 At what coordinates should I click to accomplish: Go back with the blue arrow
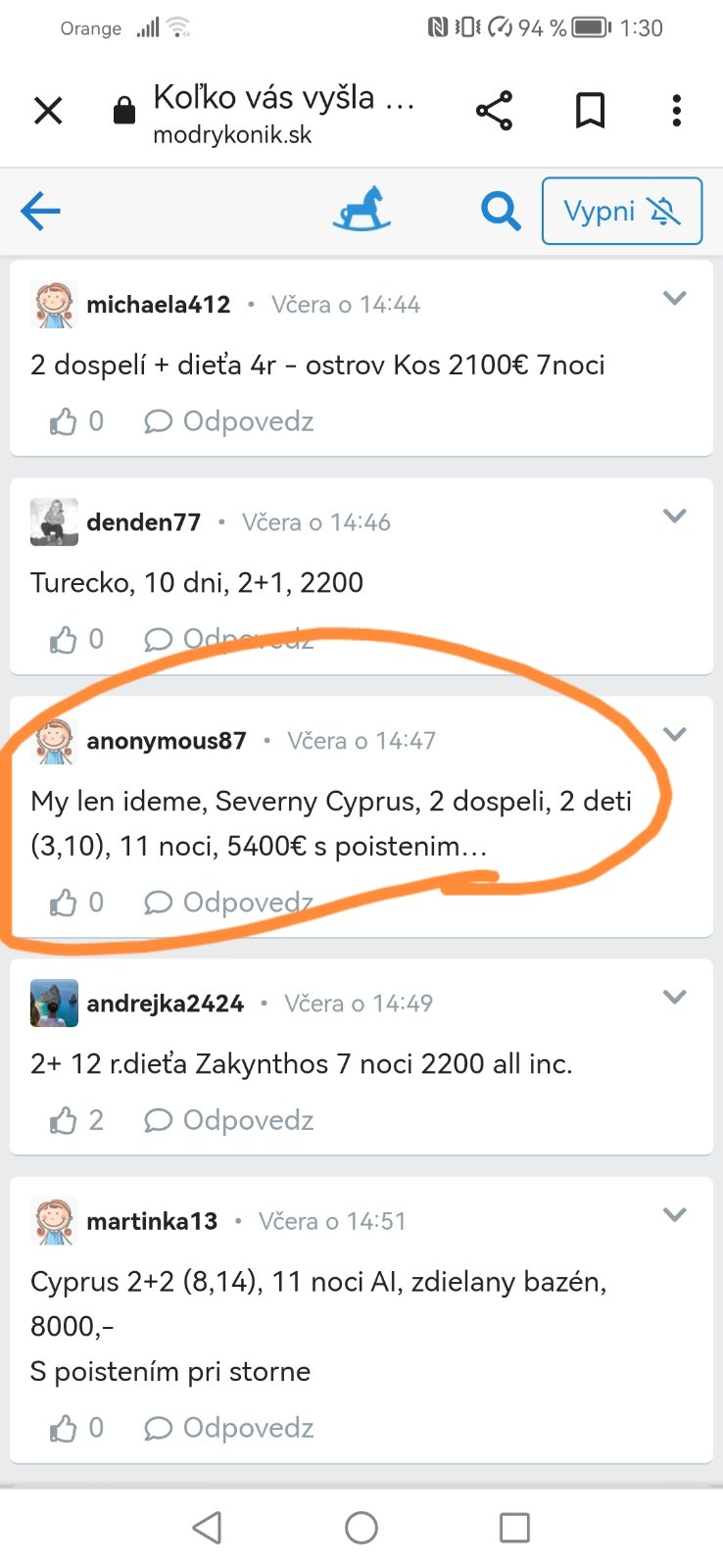[x=41, y=211]
